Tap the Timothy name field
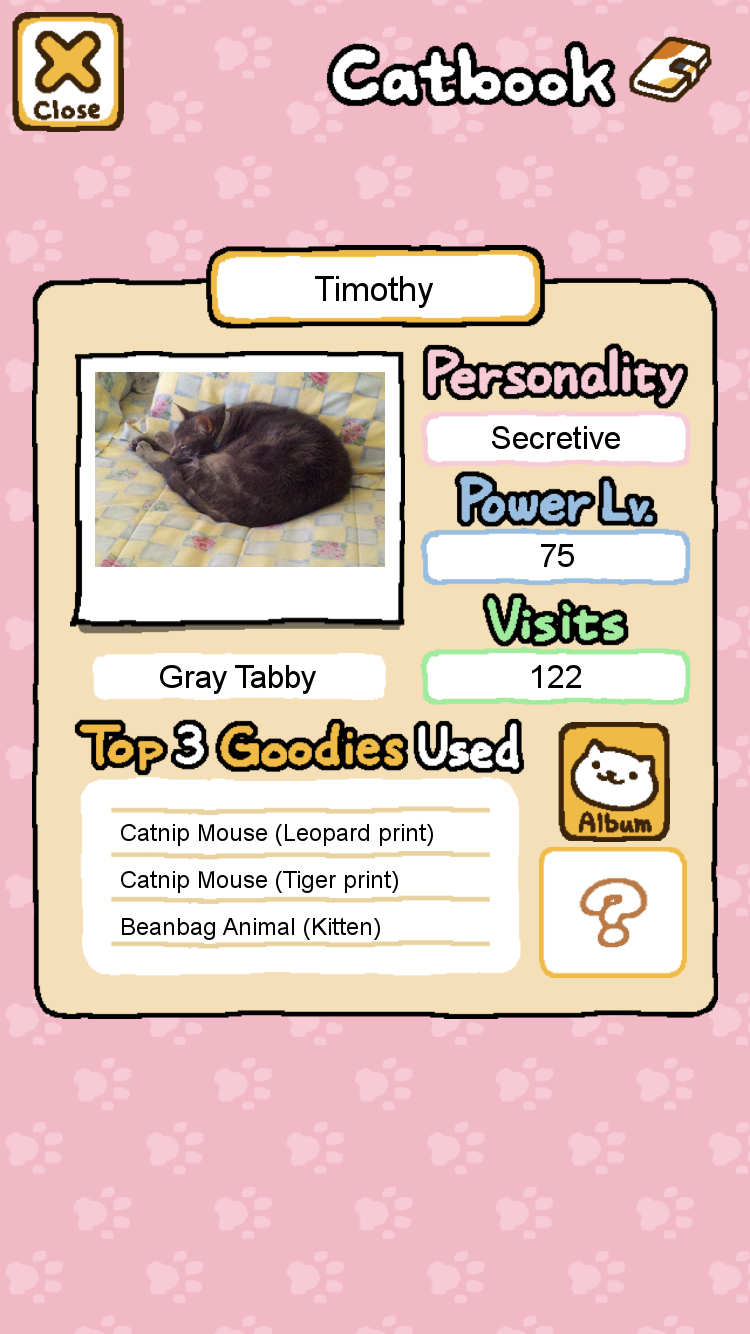Image resolution: width=750 pixels, height=1334 pixels. pyautogui.click(x=375, y=289)
